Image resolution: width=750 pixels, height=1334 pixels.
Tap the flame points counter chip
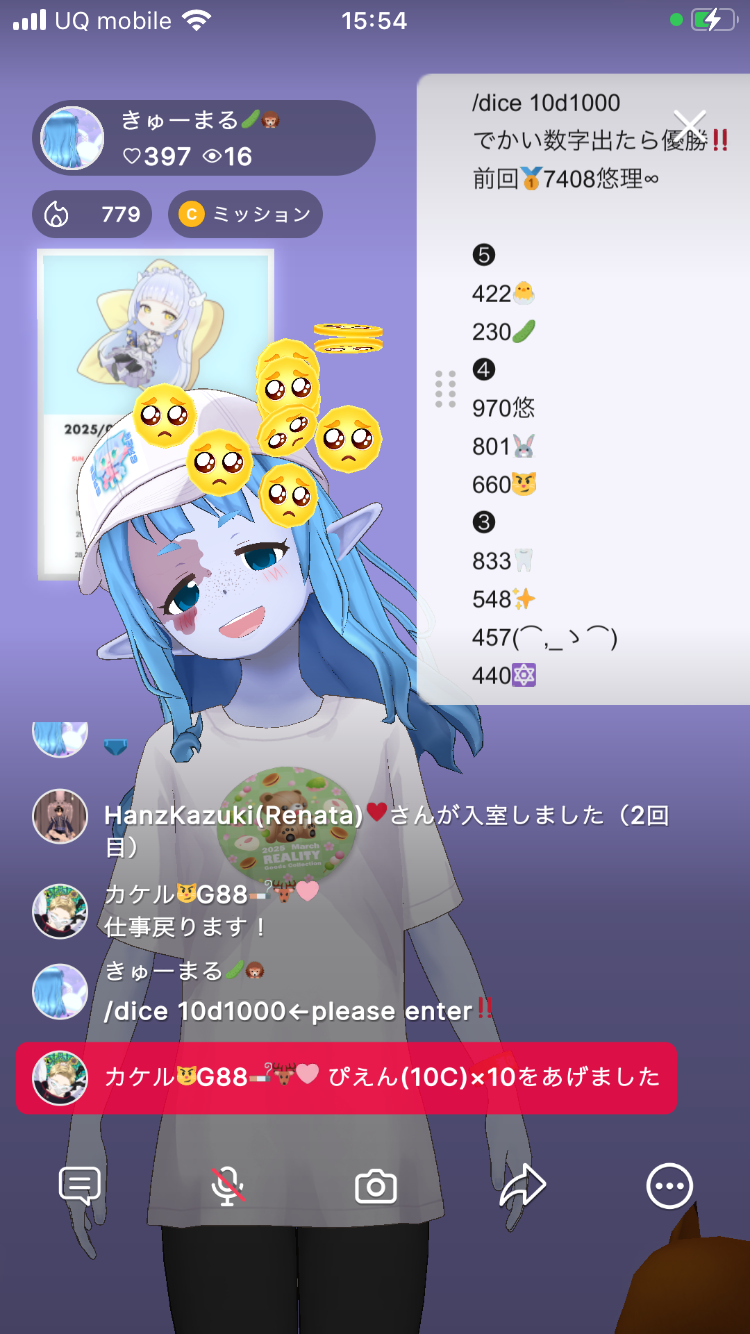tap(92, 214)
